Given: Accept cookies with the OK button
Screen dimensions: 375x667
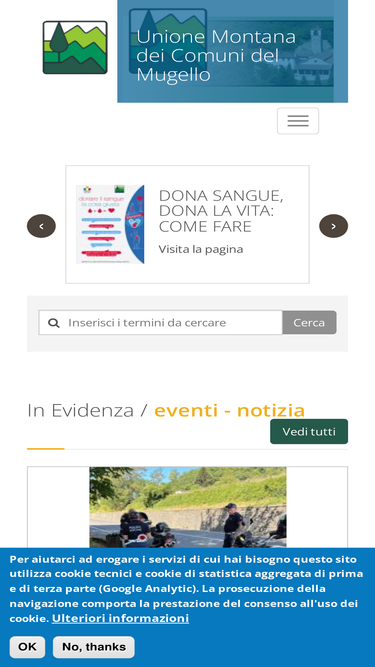Looking at the screenshot, I should click(x=27, y=647).
